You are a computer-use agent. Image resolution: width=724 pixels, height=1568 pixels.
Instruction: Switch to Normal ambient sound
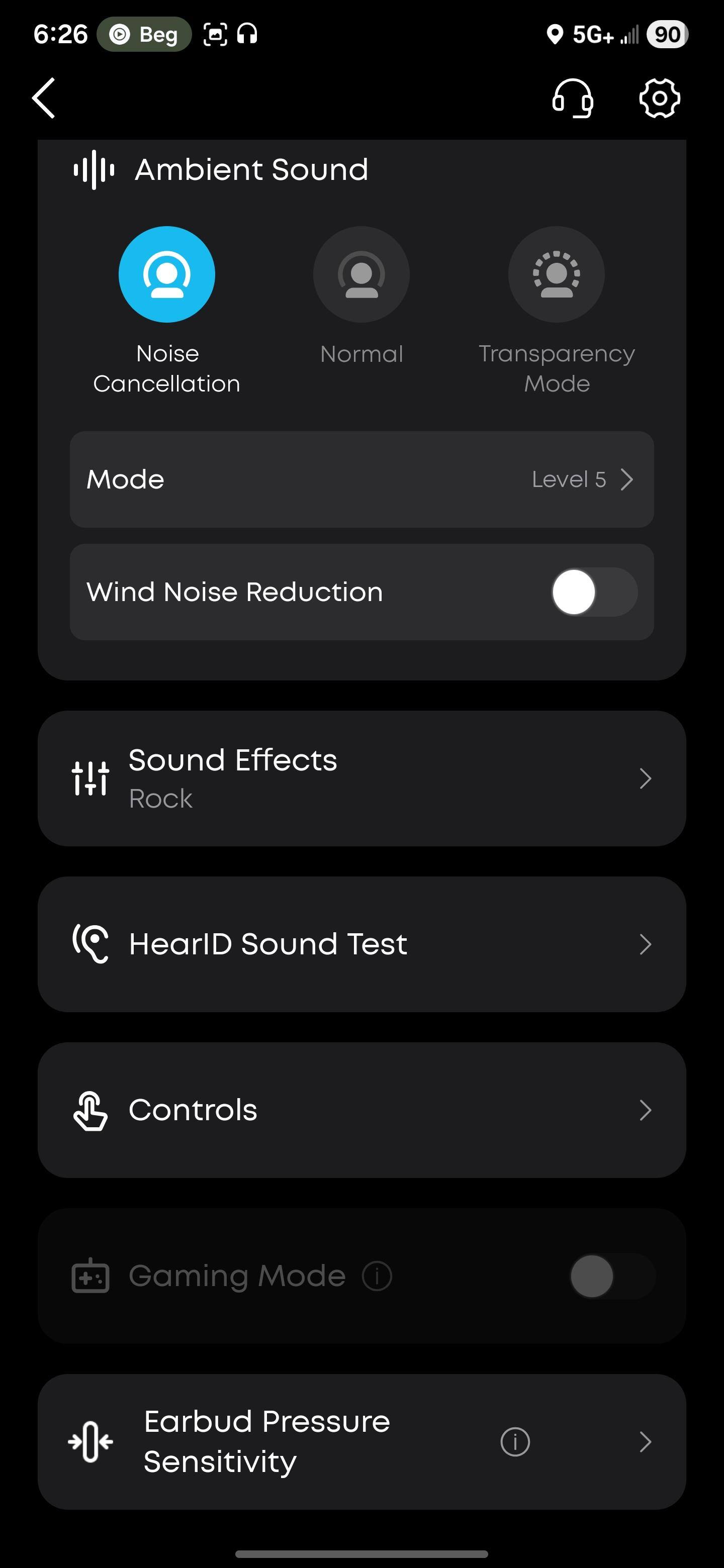point(361,274)
